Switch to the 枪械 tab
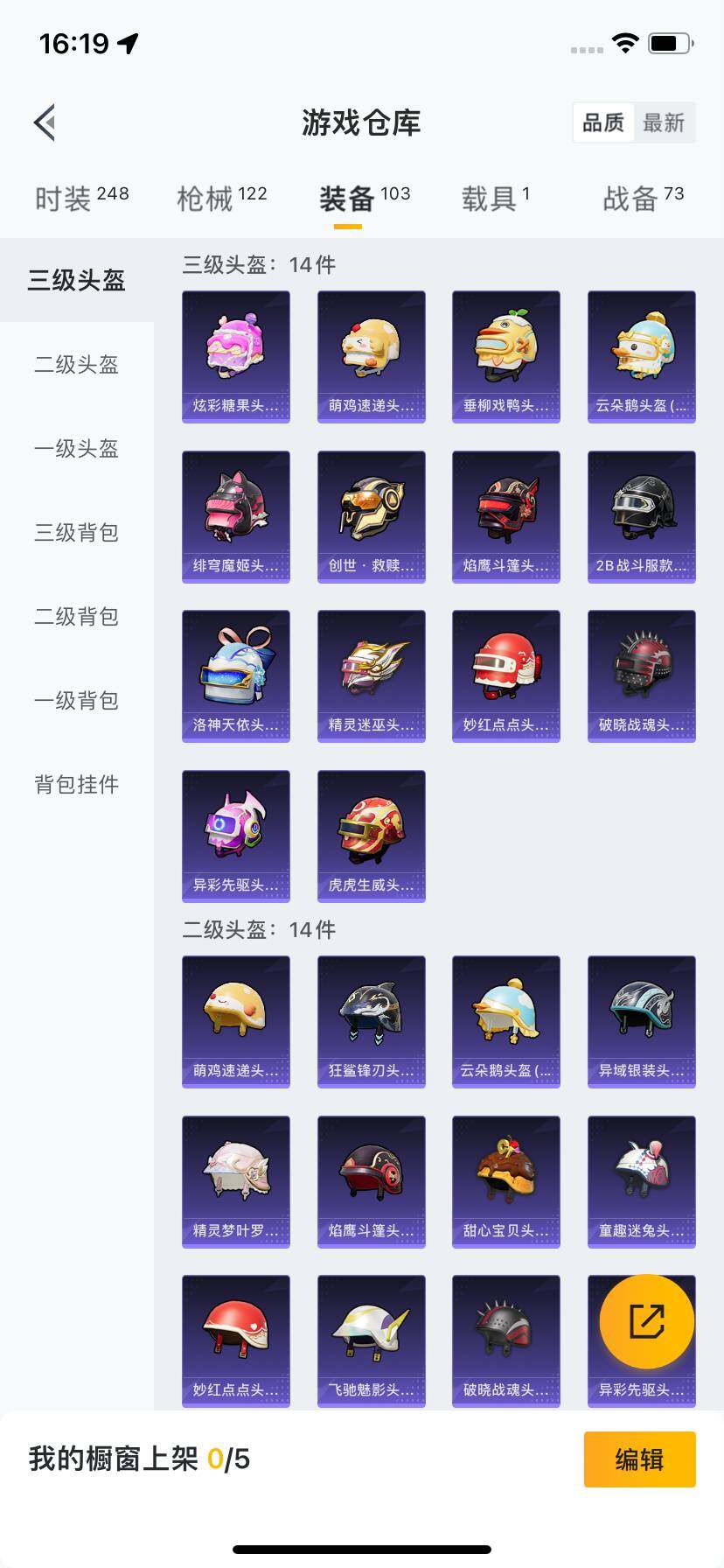Image resolution: width=724 pixels, height=1568 pixels. (222, 198)
